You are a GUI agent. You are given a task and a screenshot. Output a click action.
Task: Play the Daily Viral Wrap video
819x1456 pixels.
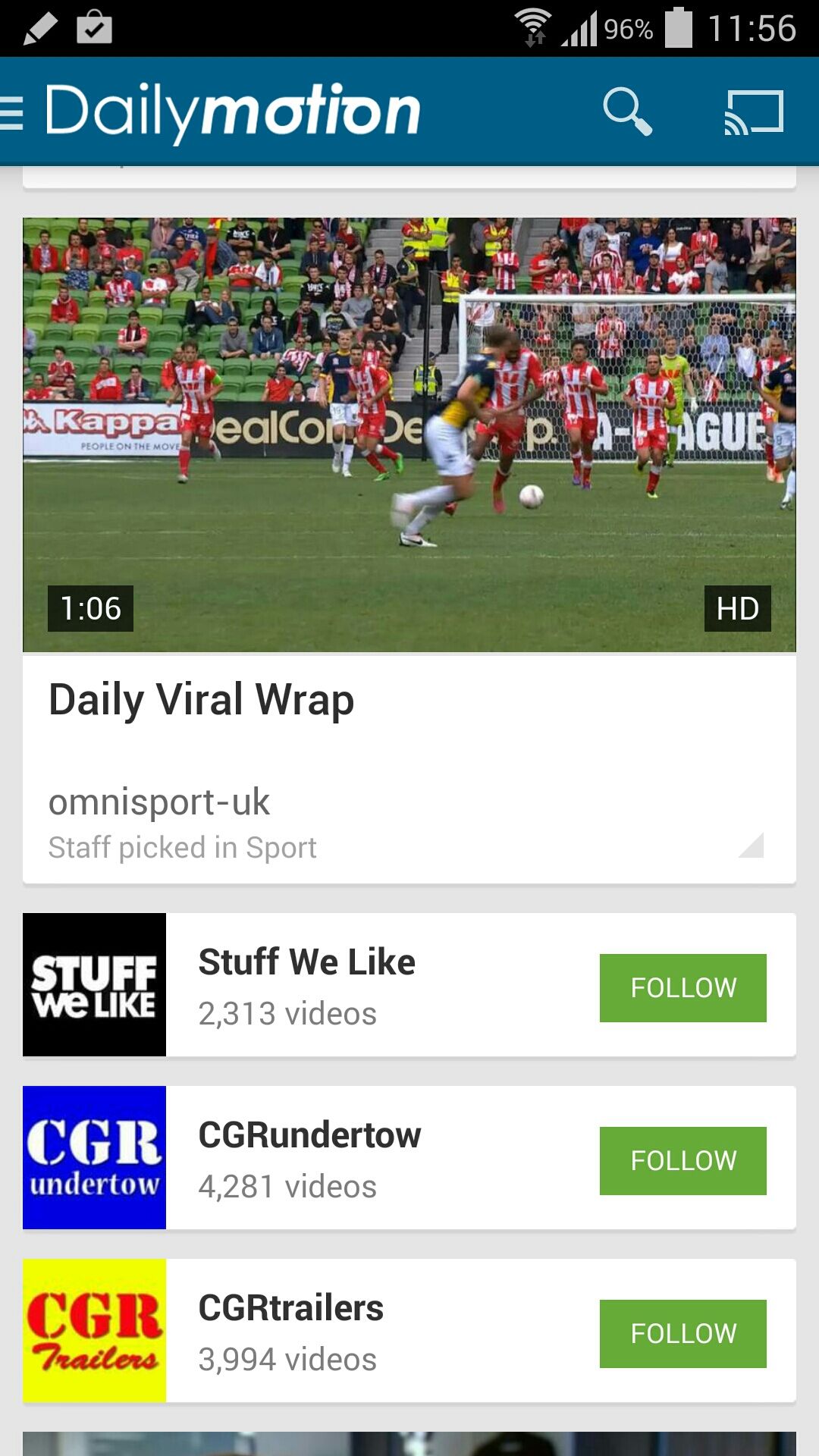pos(409,435)
